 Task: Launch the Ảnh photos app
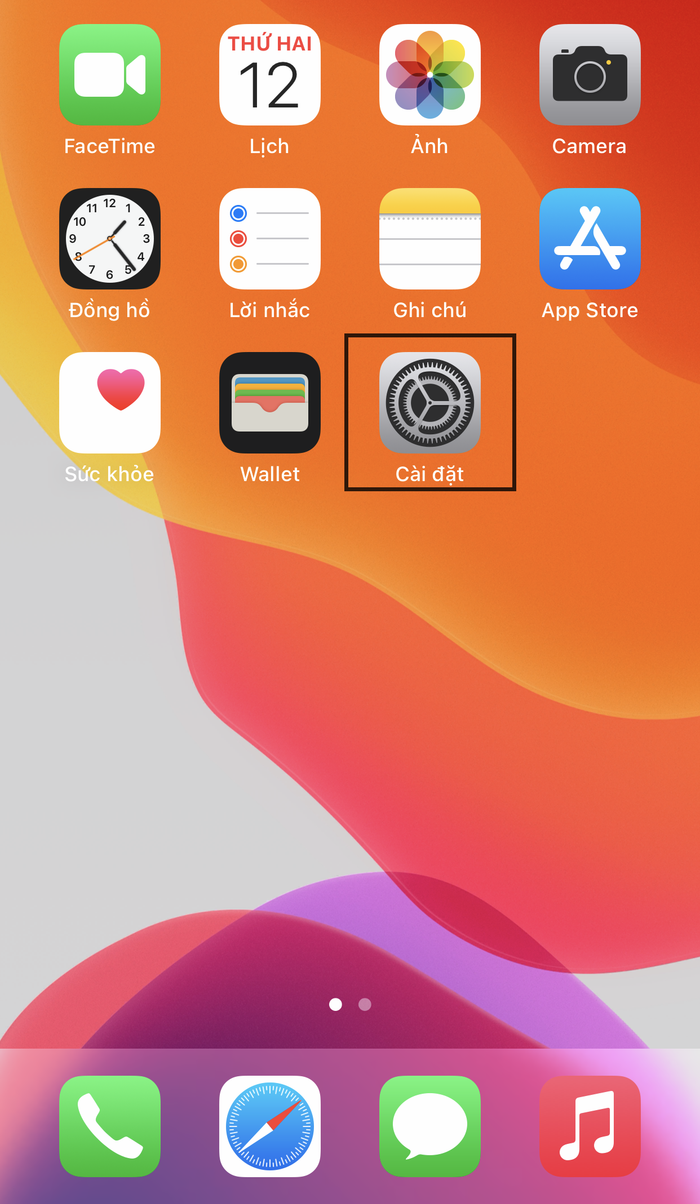coord(430,75)
